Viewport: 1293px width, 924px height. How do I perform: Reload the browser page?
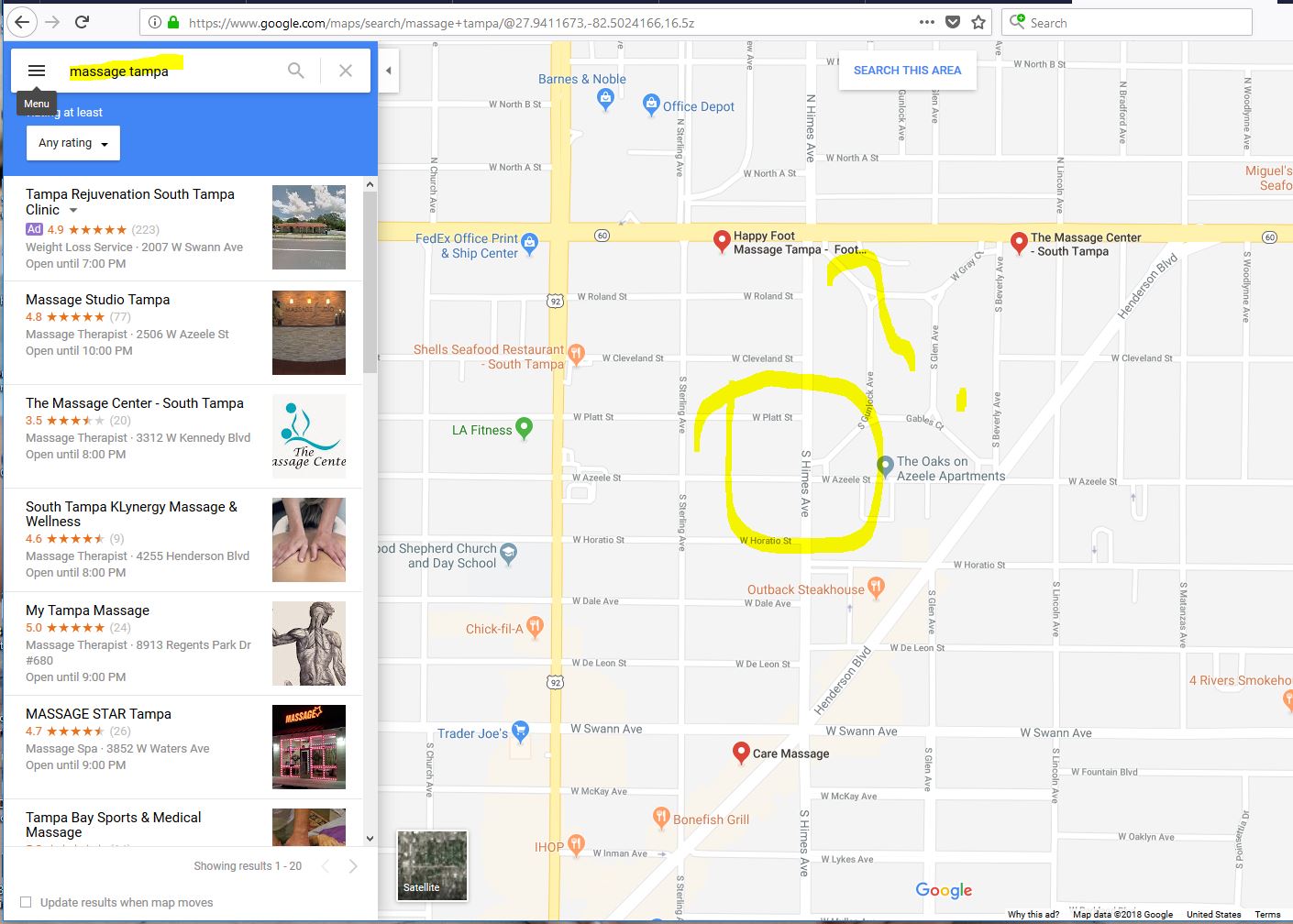coord(82,22)
